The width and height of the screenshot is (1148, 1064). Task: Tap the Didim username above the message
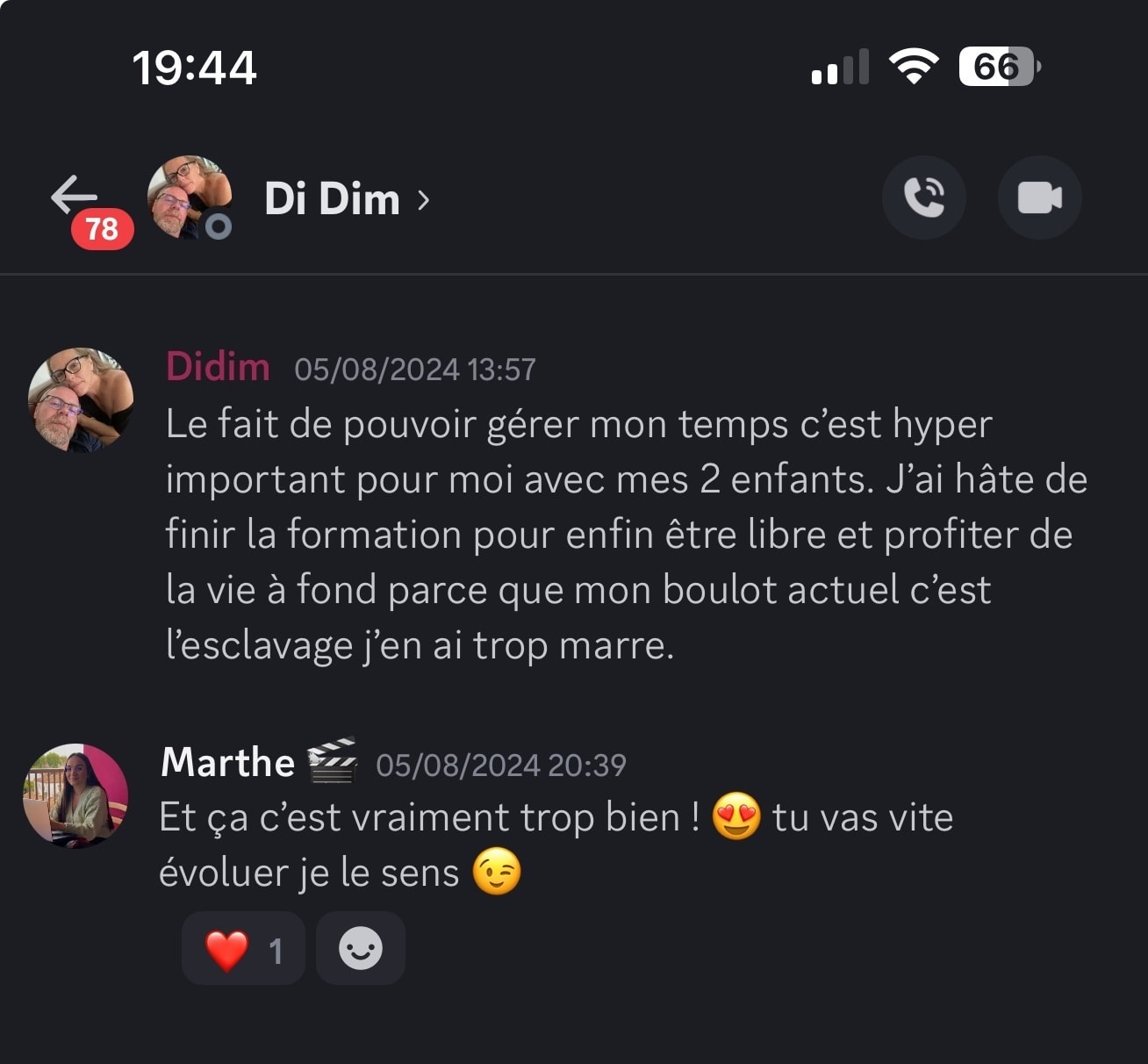tap(218, 367)
